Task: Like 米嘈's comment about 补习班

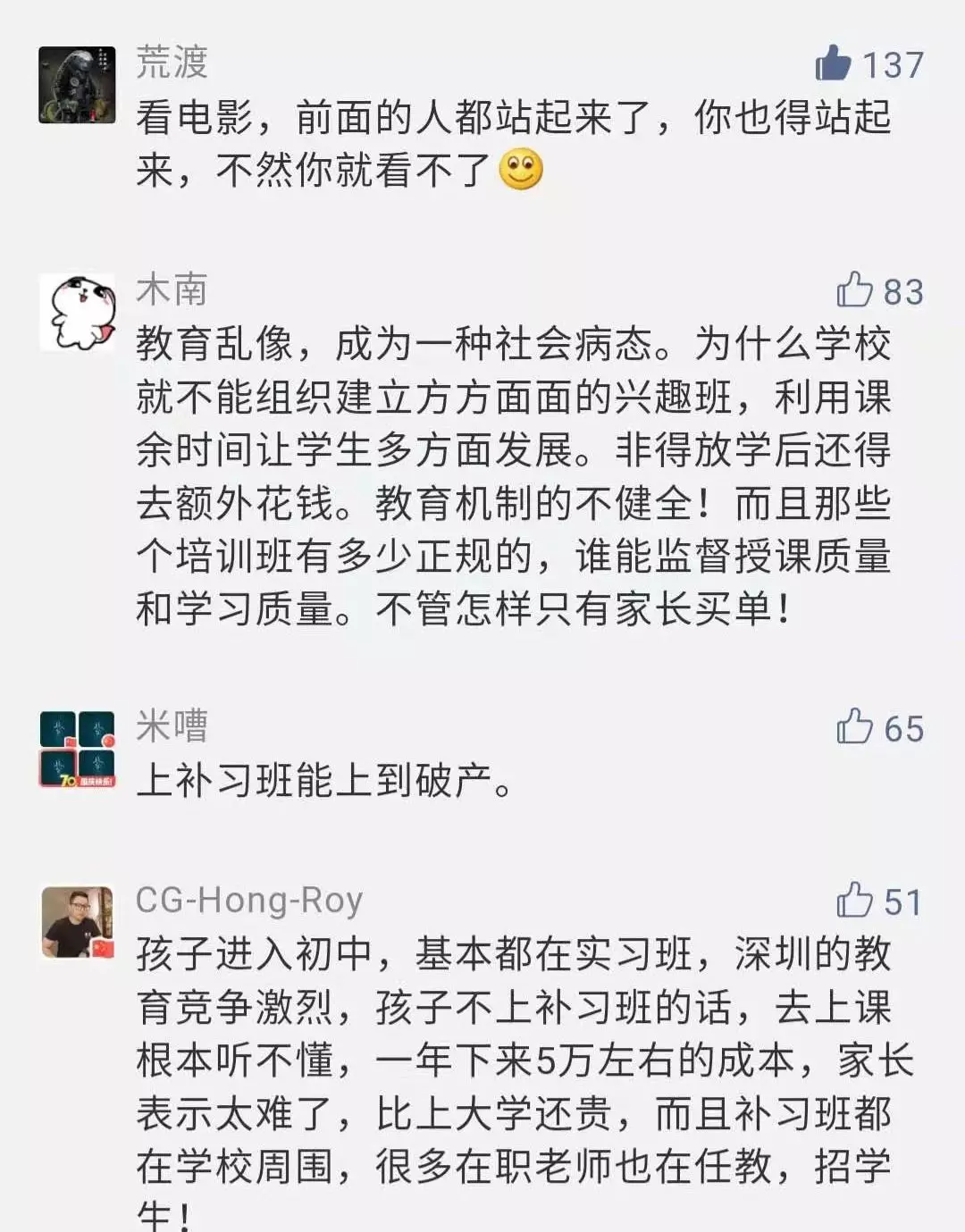Action: click(854, 726)
